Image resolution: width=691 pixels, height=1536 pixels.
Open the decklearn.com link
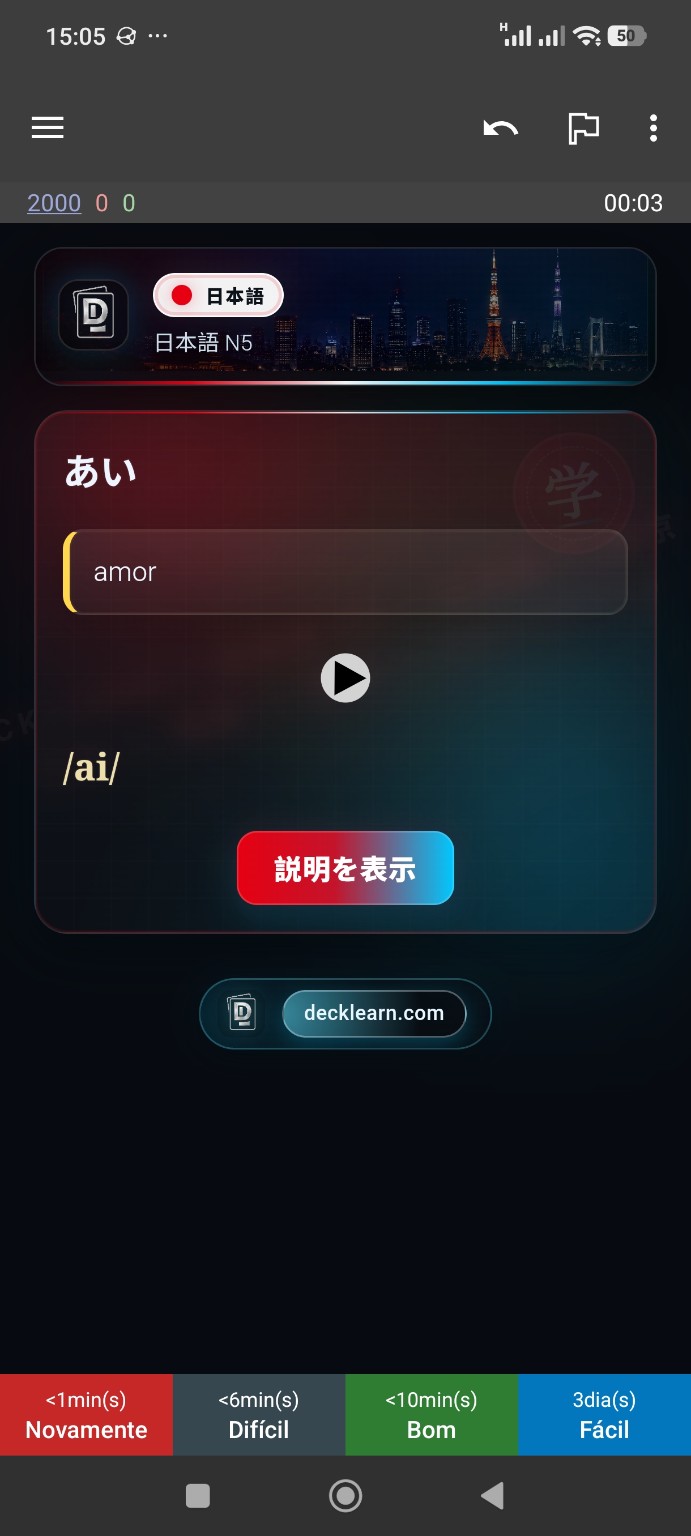coord(374,1013)
